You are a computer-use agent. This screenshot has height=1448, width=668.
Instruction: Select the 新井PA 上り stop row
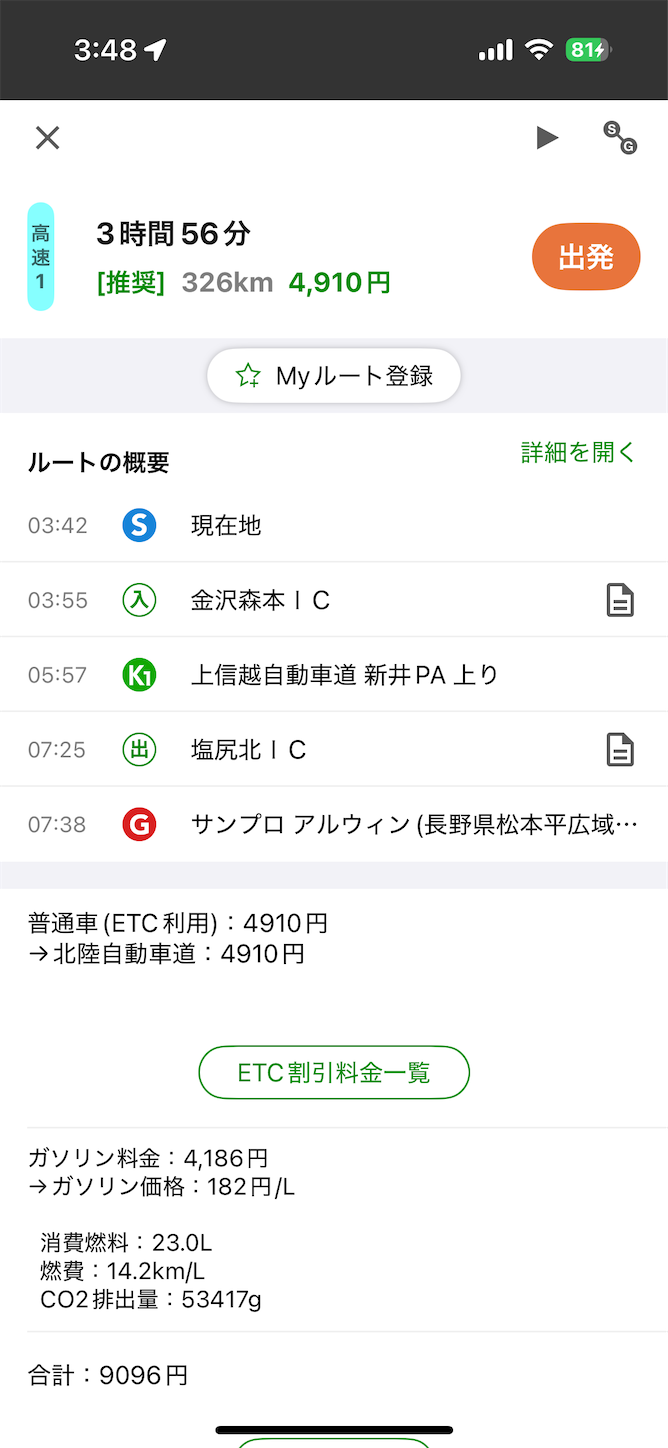334,675
